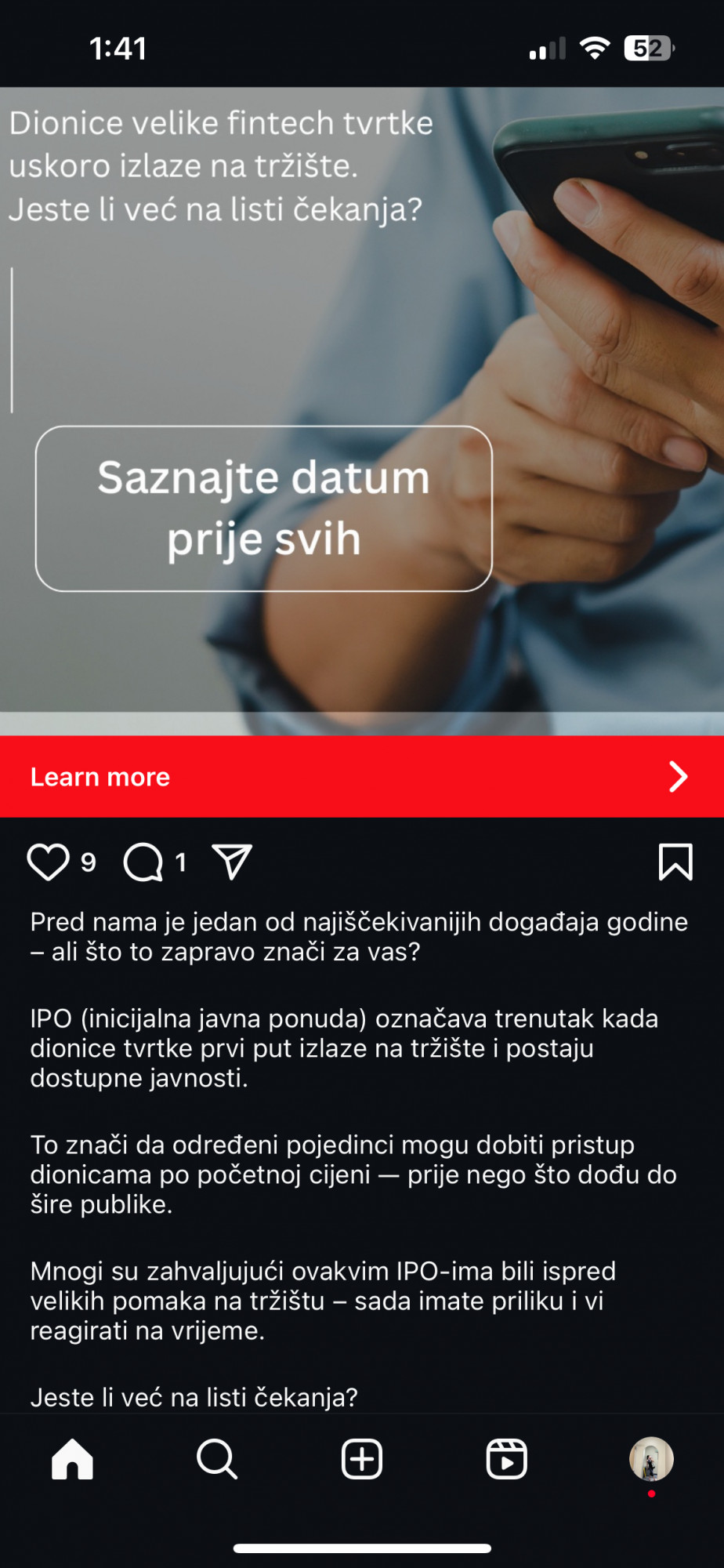Share this post via send icon
Image resolution: width=724 pixels, height=1568 pixels.
coord(232,862)
